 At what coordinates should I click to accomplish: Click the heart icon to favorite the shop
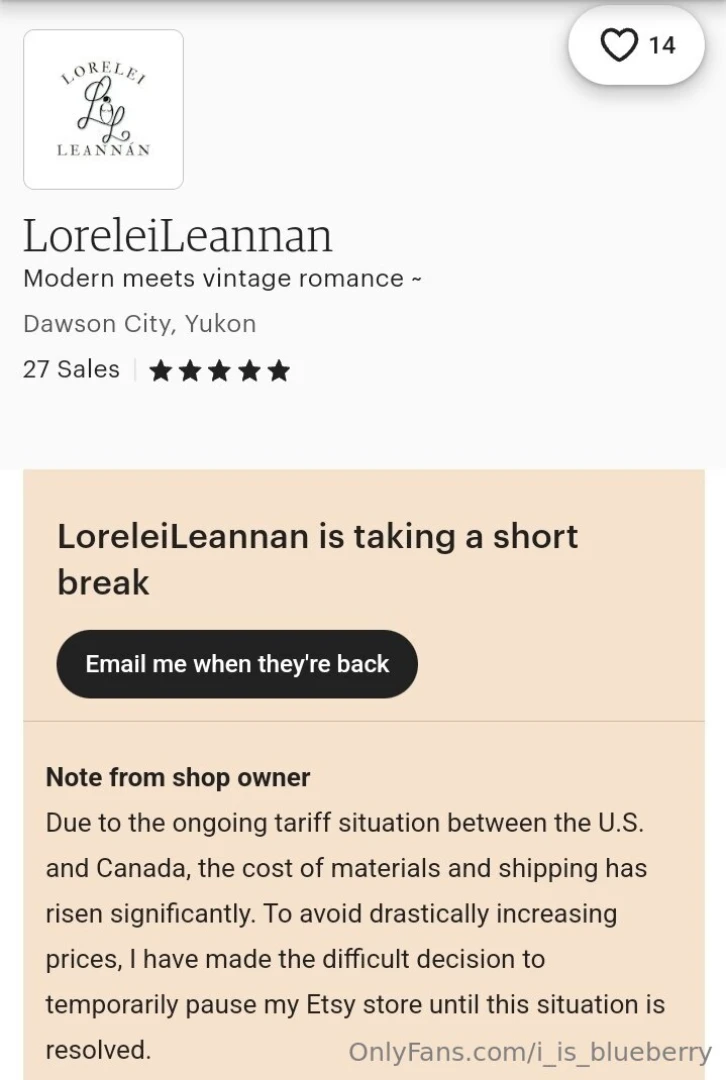point(620,44)
